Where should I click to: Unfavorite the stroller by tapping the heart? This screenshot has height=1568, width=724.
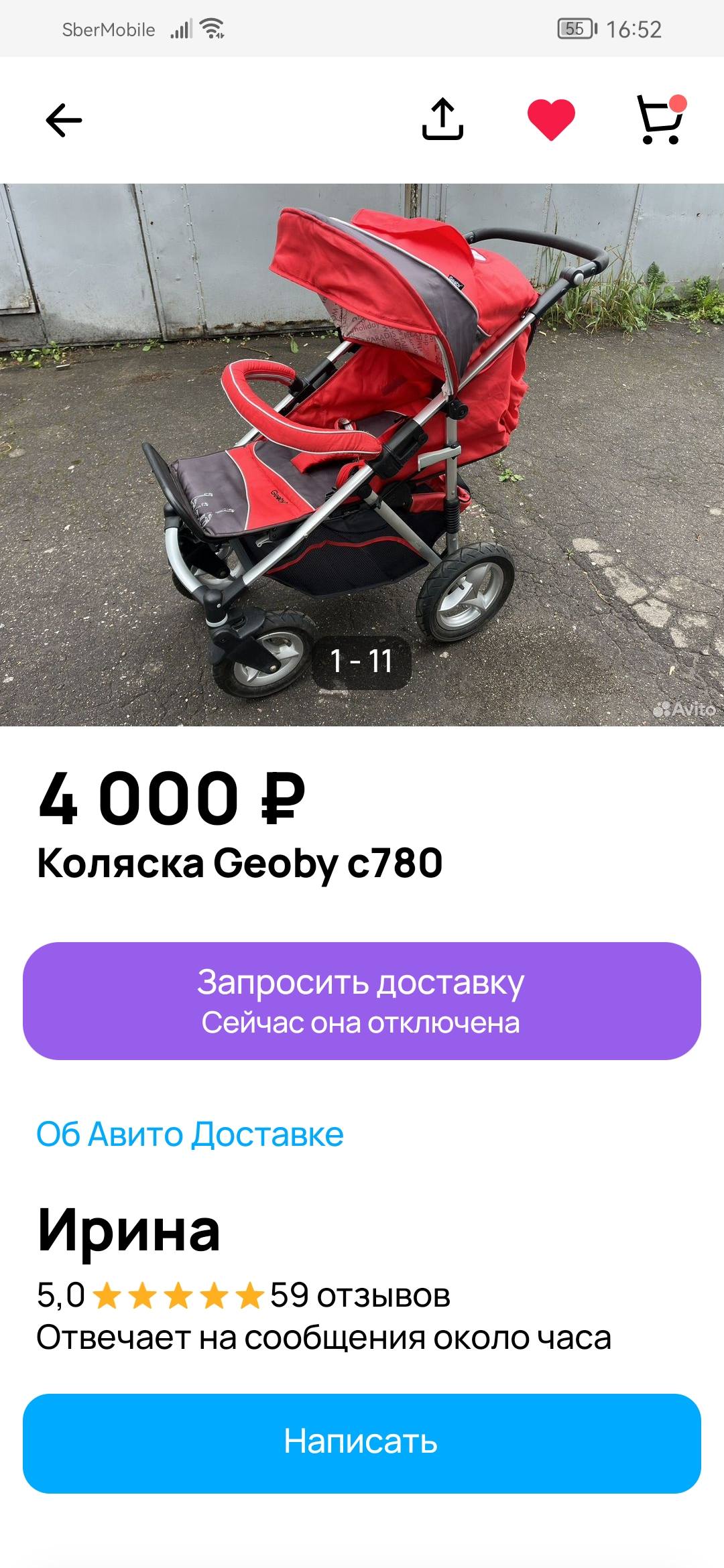pyautogui.click(x=550, y=121)
